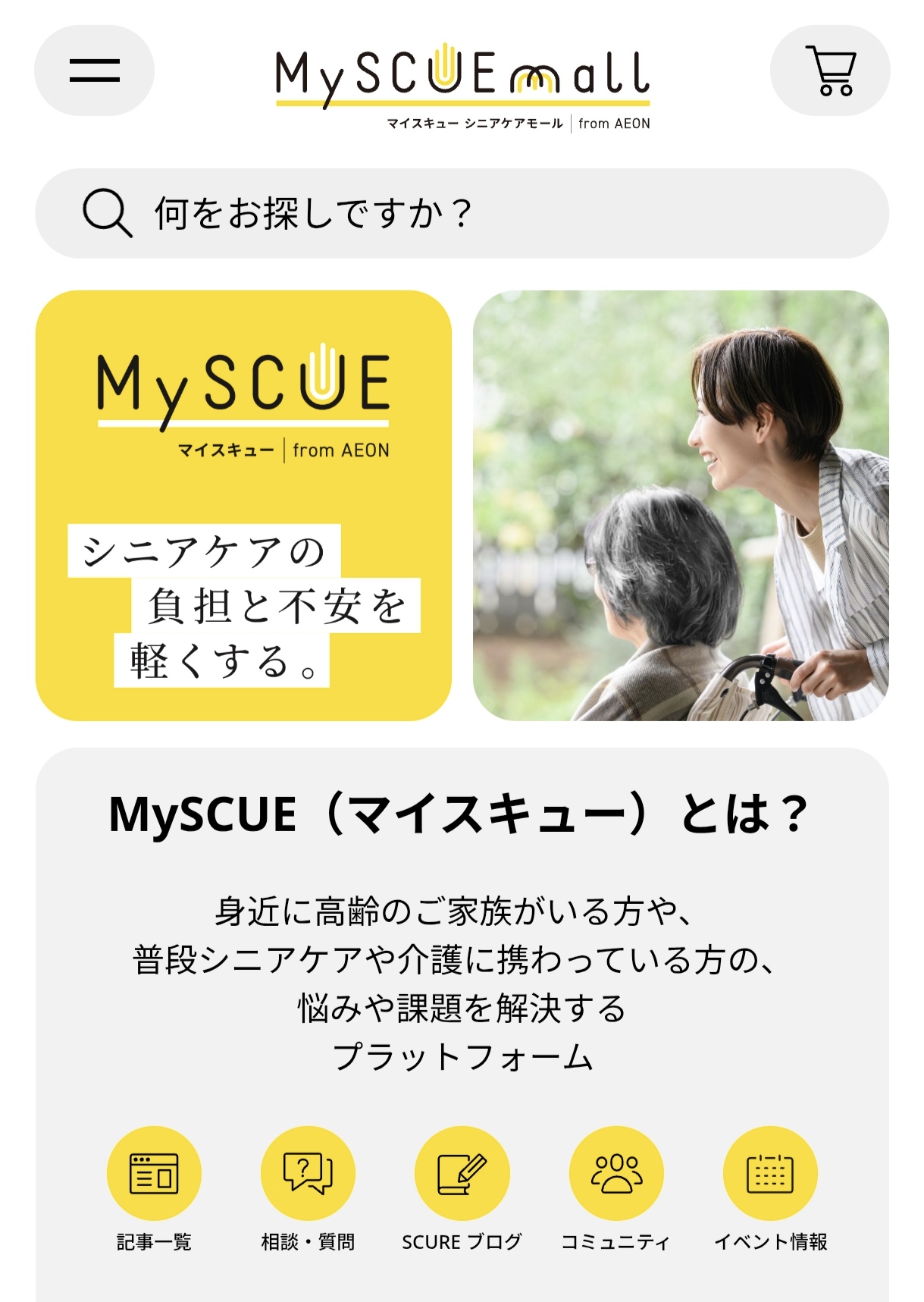Open the 記事一覧 articles icon
Viewport: 924px width, 1302px height.
(155, 1172)
